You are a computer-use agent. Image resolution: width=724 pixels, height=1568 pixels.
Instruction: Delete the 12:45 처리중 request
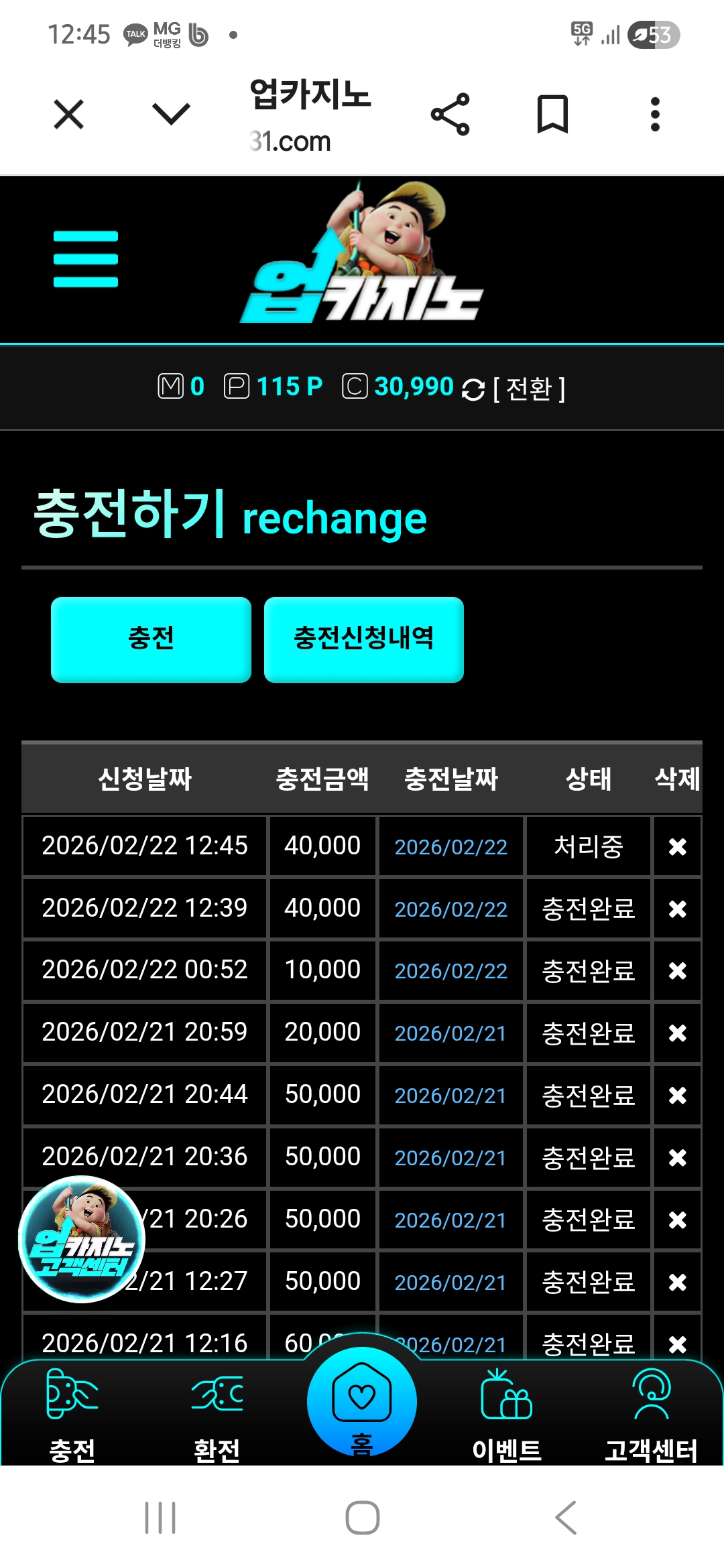pos(677,847)
